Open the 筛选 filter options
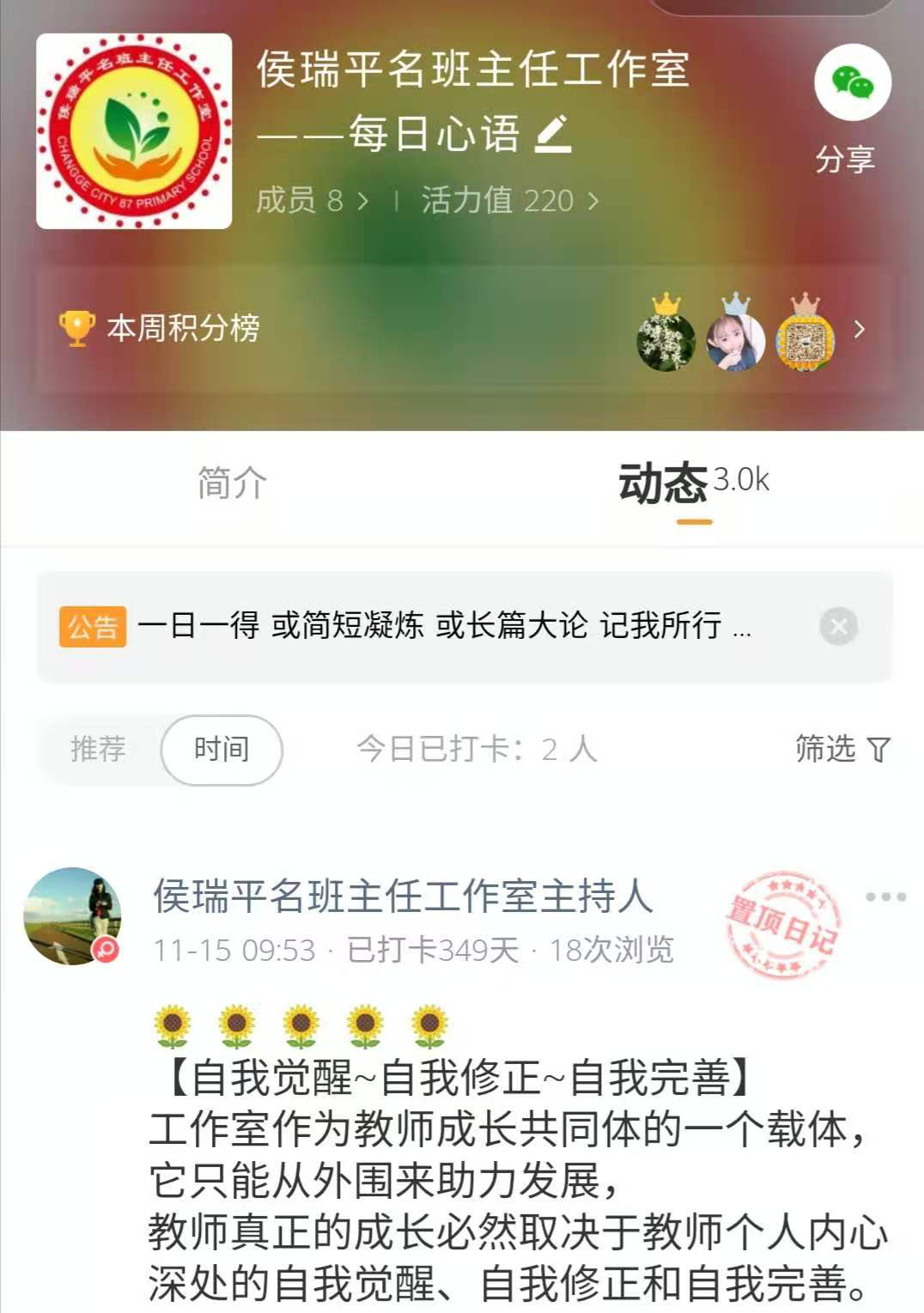This screenshot has height=1313, width=924. [842, 750]
